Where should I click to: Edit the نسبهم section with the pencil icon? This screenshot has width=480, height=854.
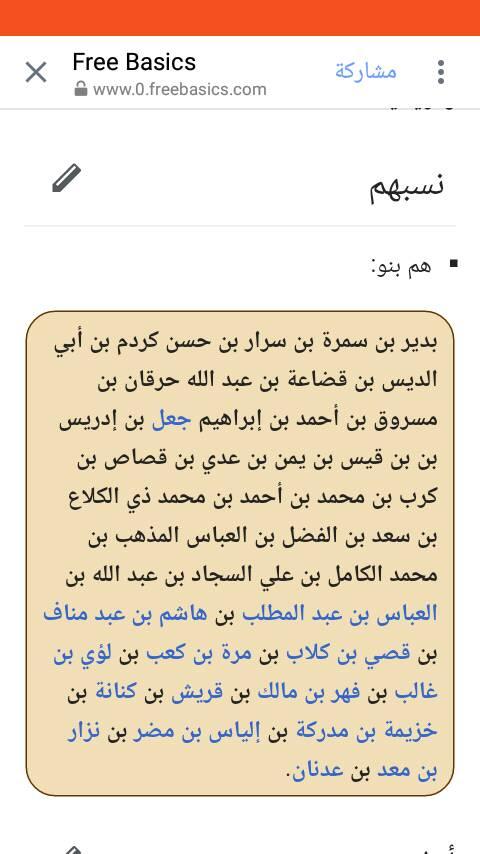tap(66, 178)
